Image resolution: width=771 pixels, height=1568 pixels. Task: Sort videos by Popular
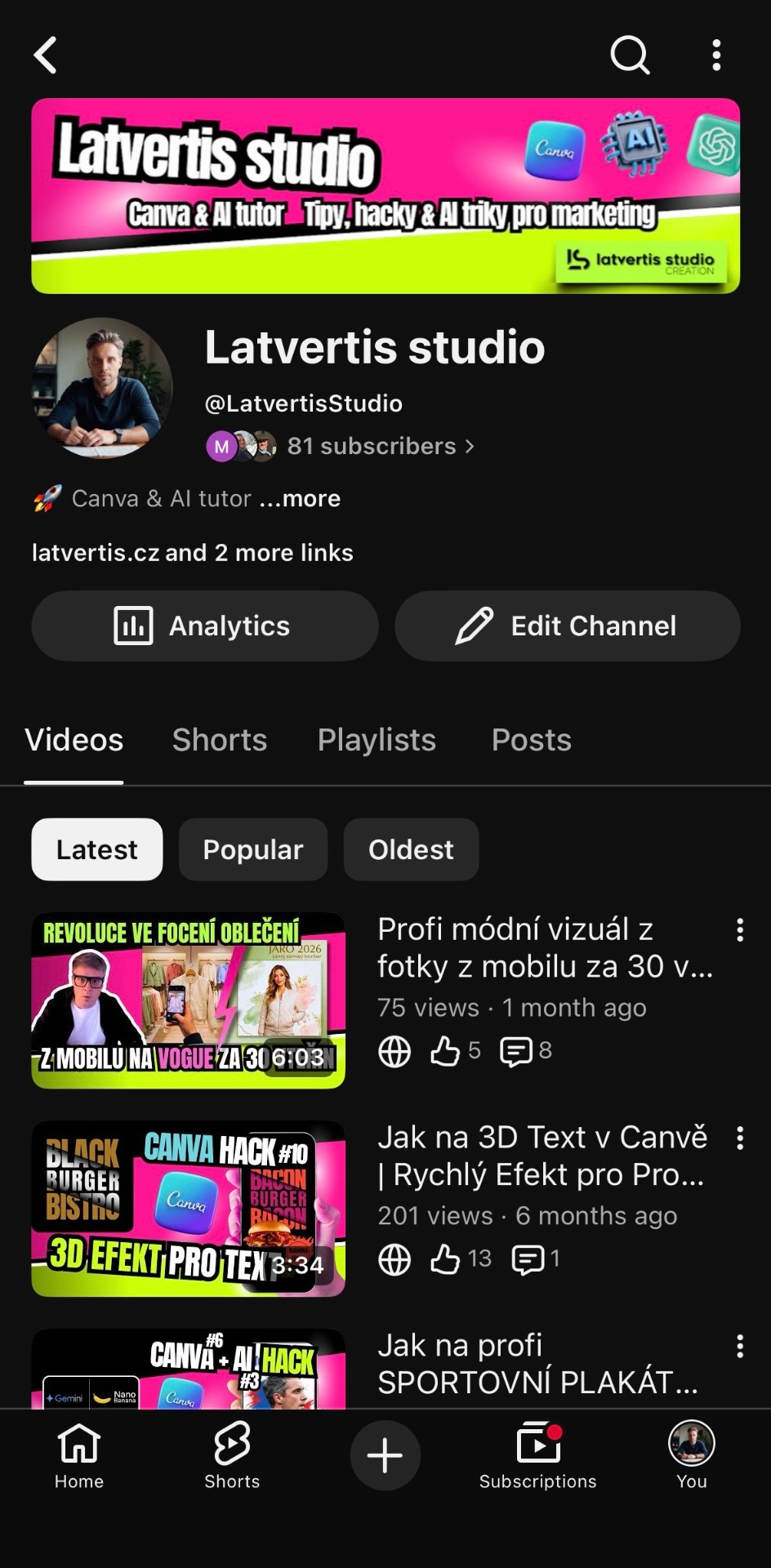(253, 849)
